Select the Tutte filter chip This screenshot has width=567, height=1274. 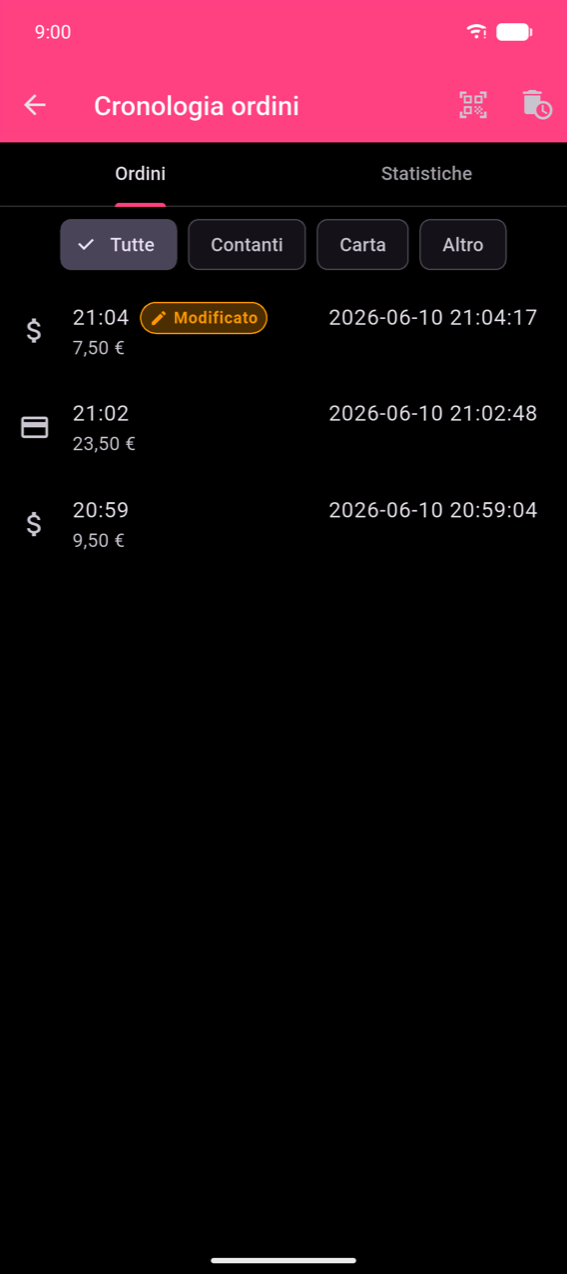119,245
